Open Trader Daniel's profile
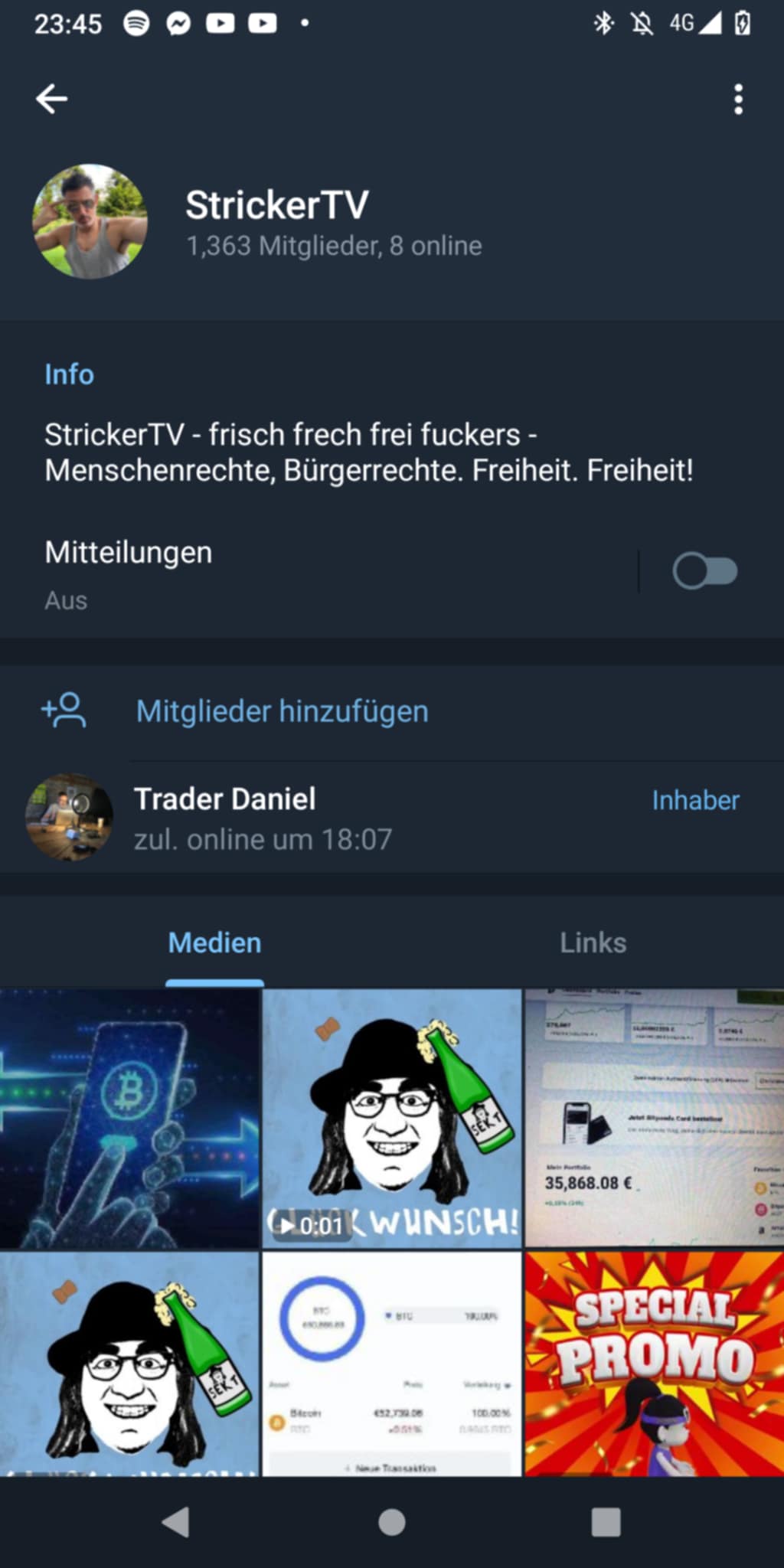 [x=392, y=817]
